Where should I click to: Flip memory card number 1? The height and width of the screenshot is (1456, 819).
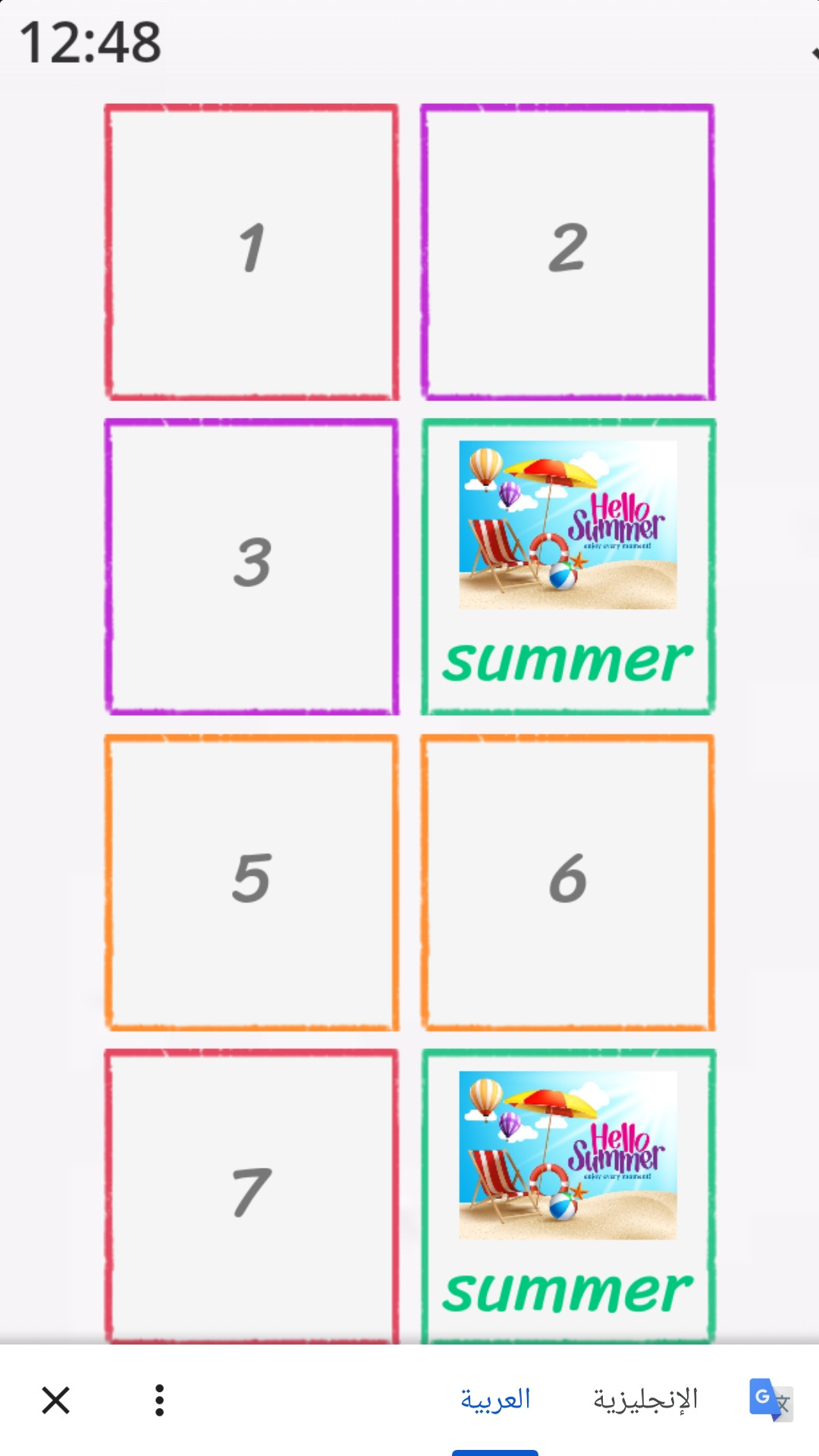(252, 251)
